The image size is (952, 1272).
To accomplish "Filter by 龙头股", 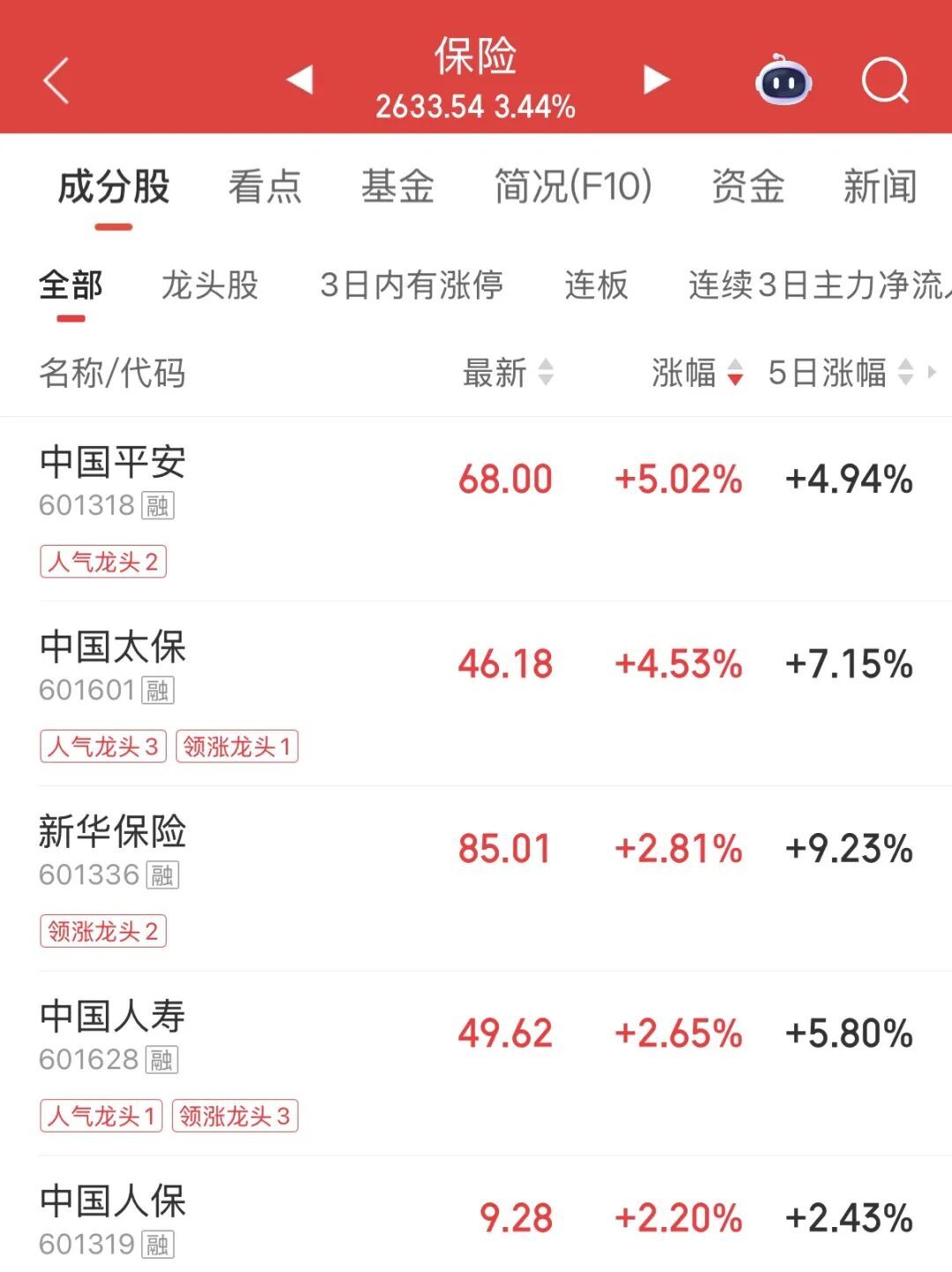I will click(210, 286).
